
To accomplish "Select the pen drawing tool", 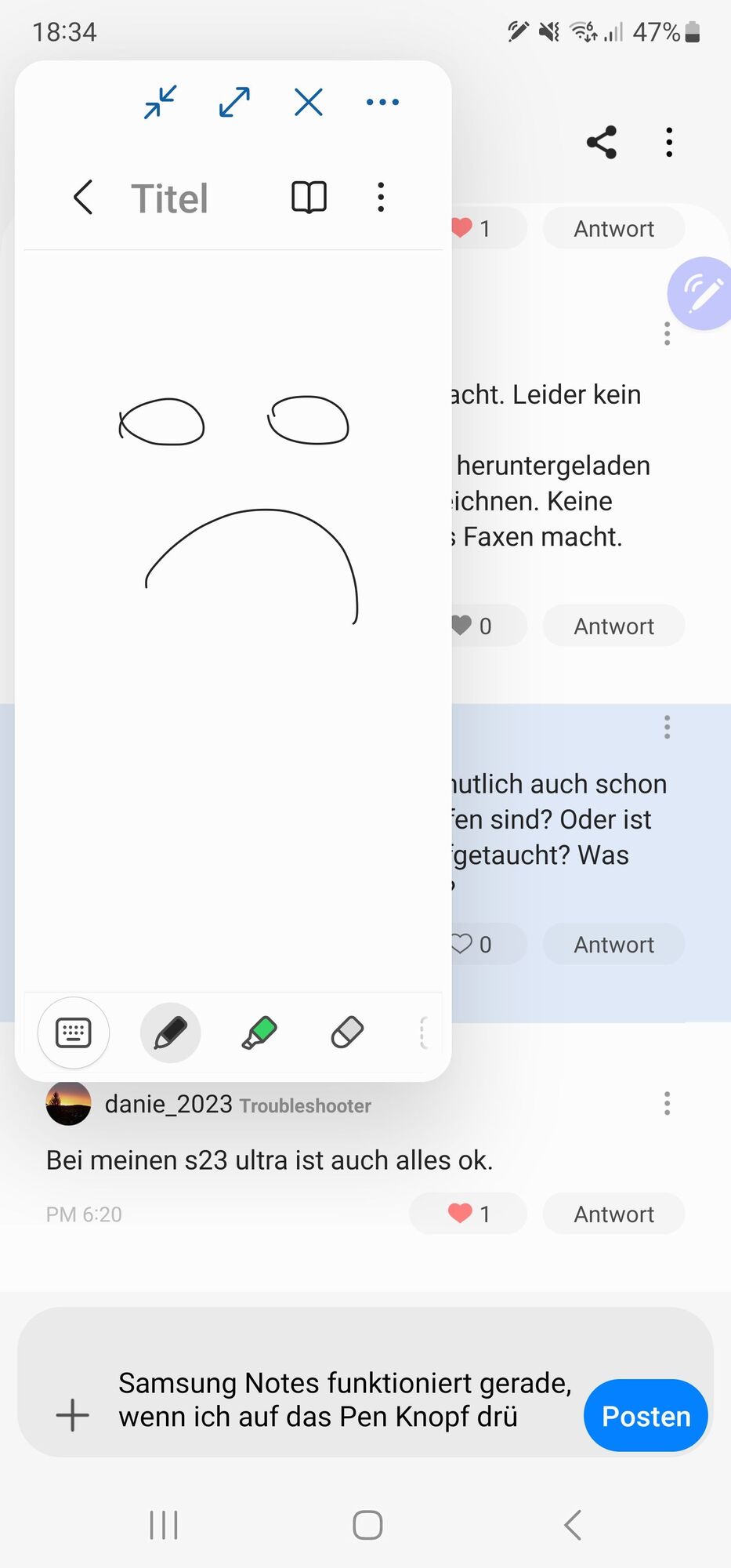I will (170, 1033).
